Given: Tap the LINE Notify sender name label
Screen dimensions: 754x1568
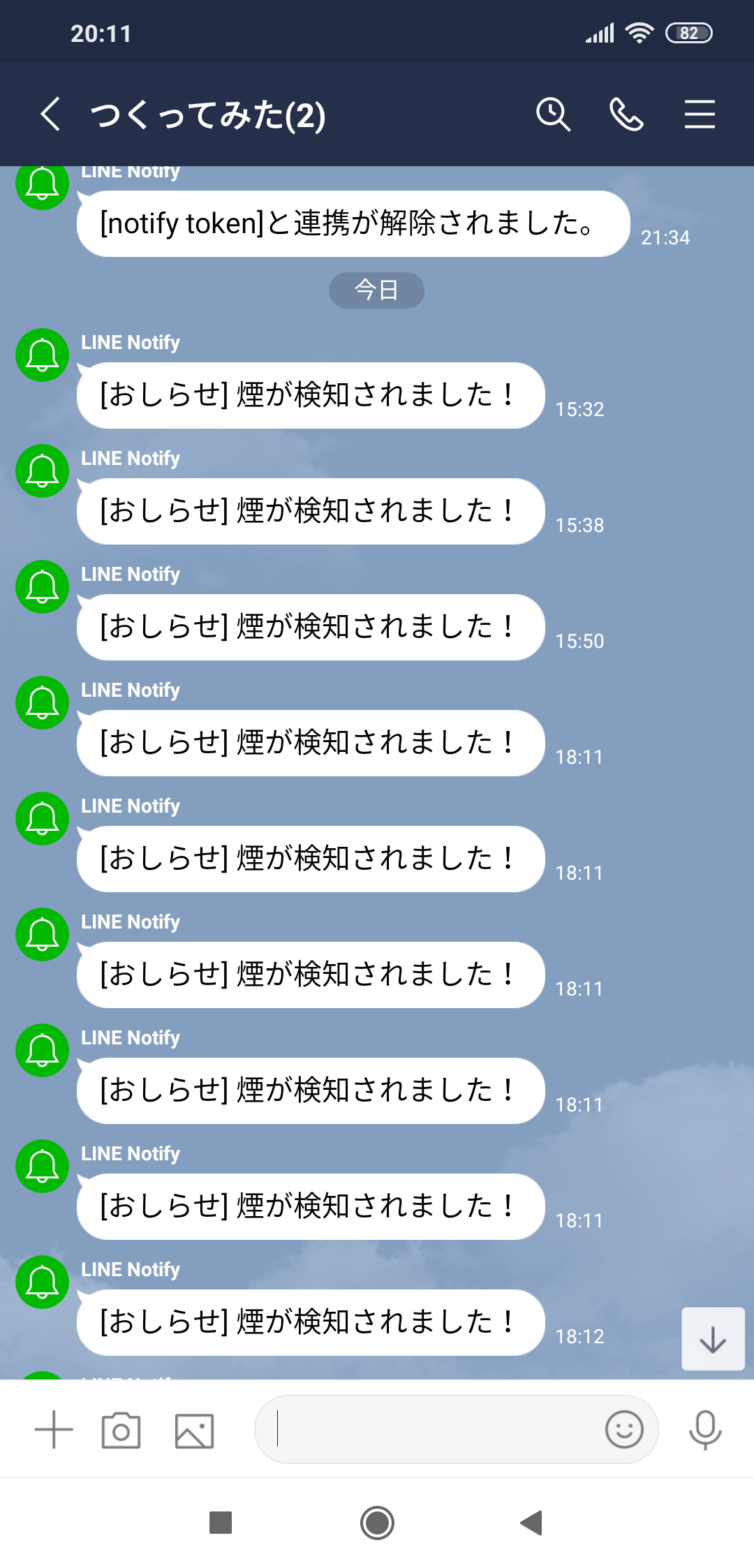Looking at the screenshot, I should click(x=131, y=342).
